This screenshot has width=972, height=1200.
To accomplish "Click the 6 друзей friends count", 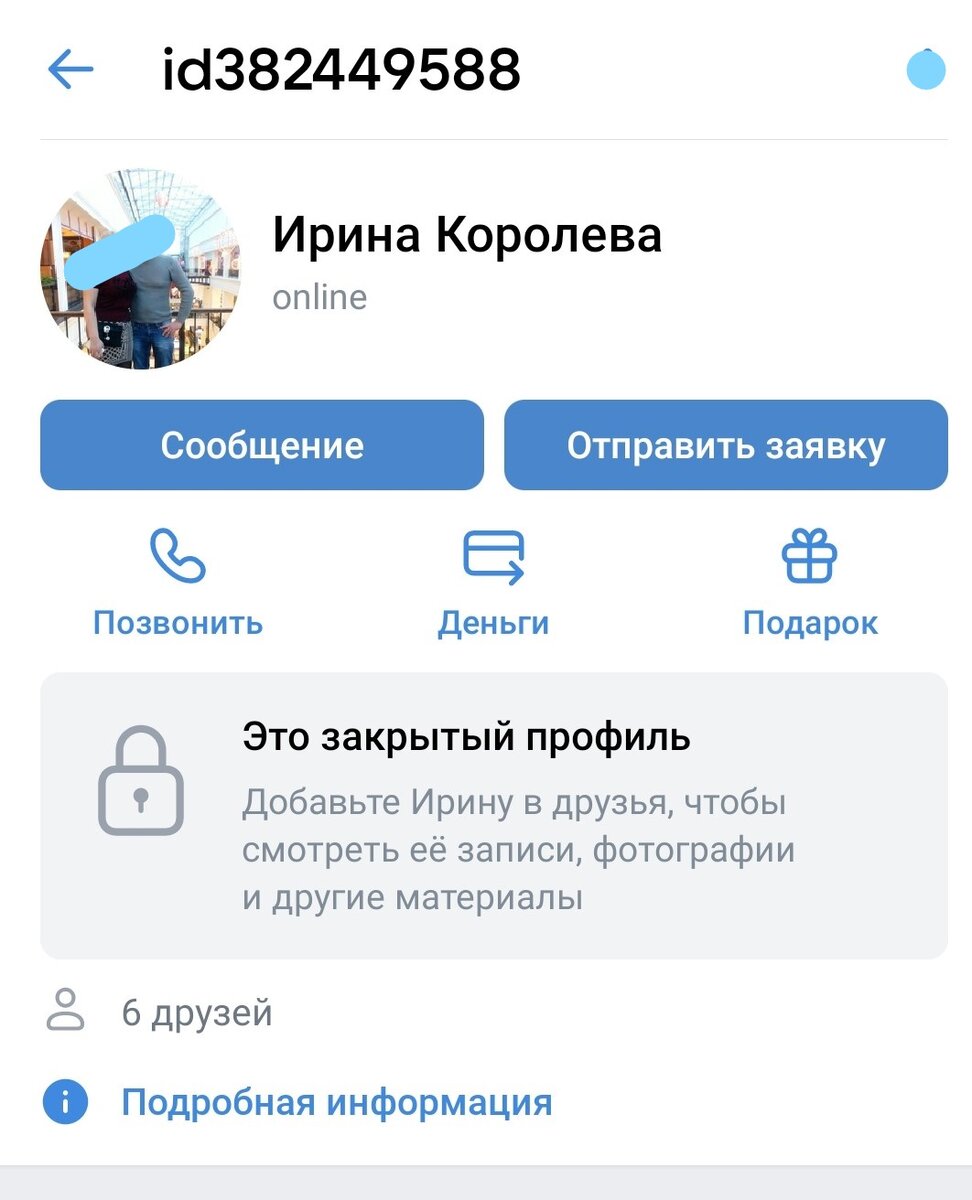I will [x=197, y=1013].
